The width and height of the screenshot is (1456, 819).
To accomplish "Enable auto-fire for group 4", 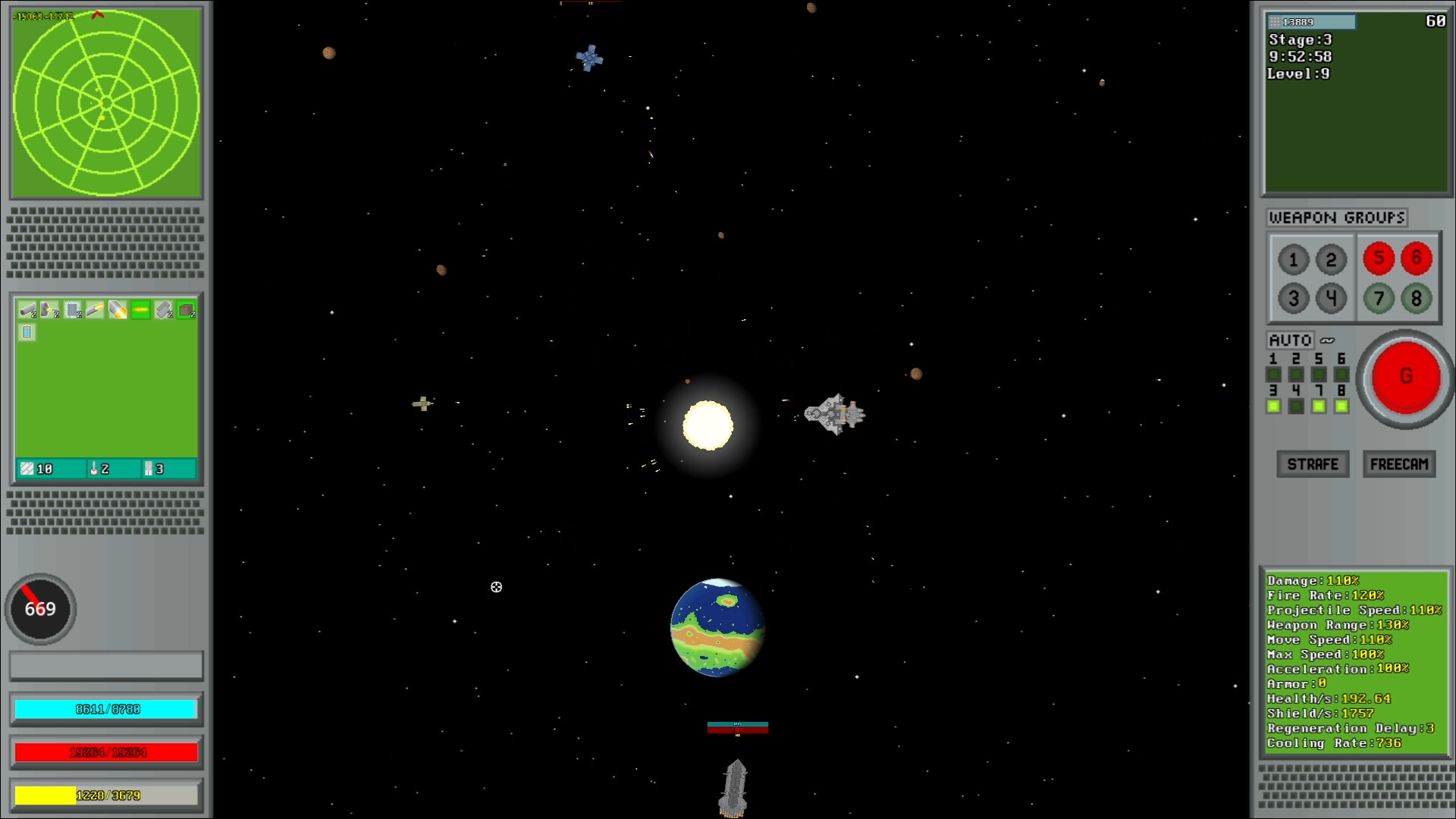I will click(x=1297, y=406).
